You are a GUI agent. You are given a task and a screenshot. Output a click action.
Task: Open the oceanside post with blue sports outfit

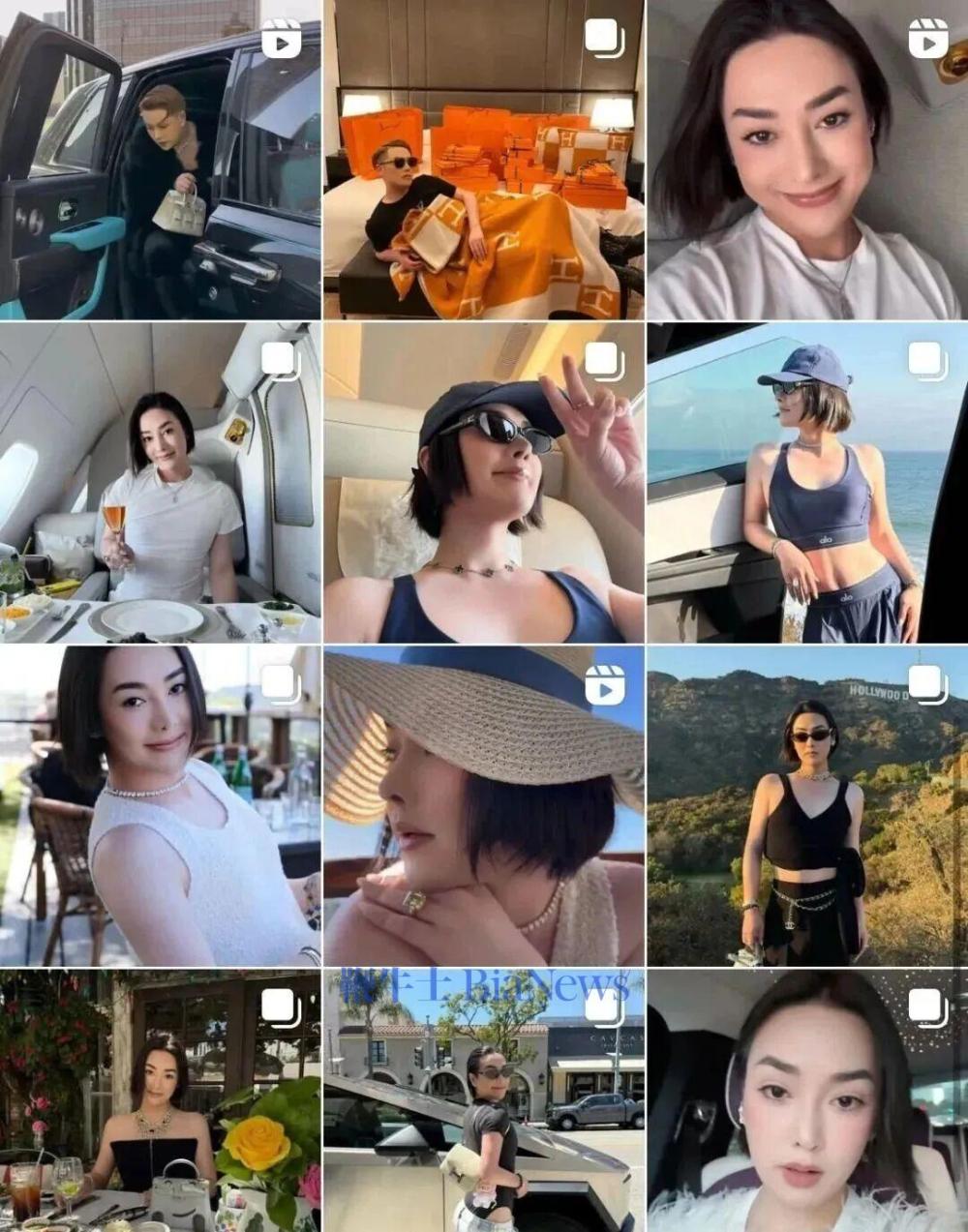click(807, 482)
